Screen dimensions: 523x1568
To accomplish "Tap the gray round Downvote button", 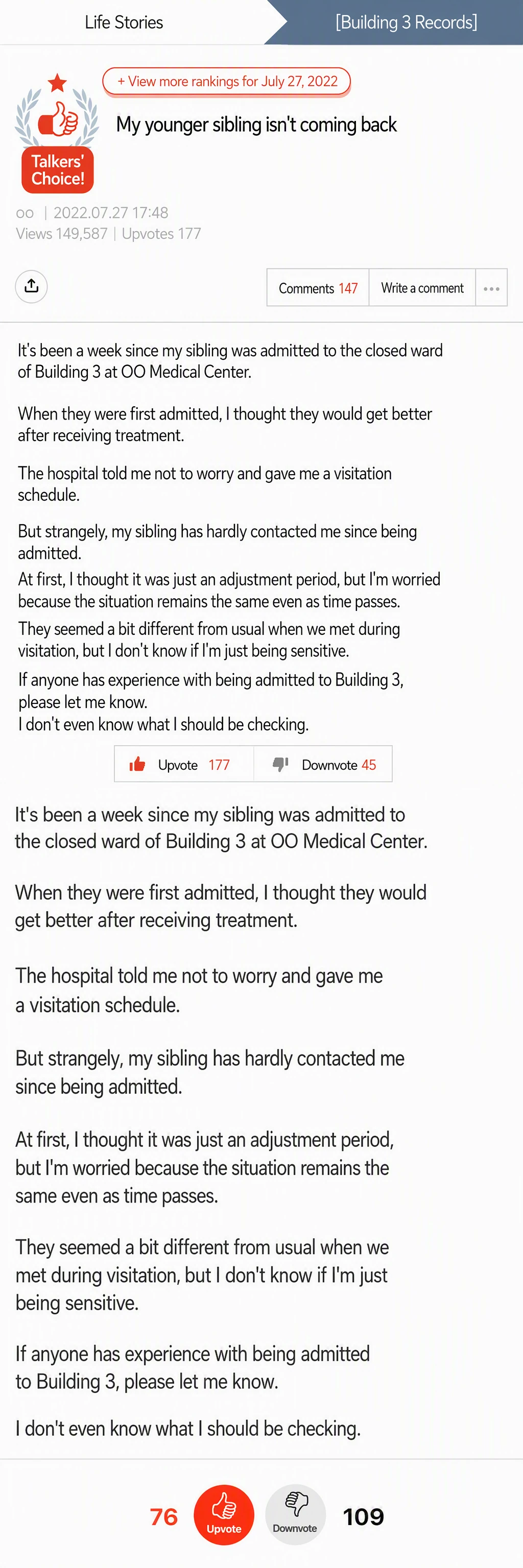I will tap(295, 1515).
